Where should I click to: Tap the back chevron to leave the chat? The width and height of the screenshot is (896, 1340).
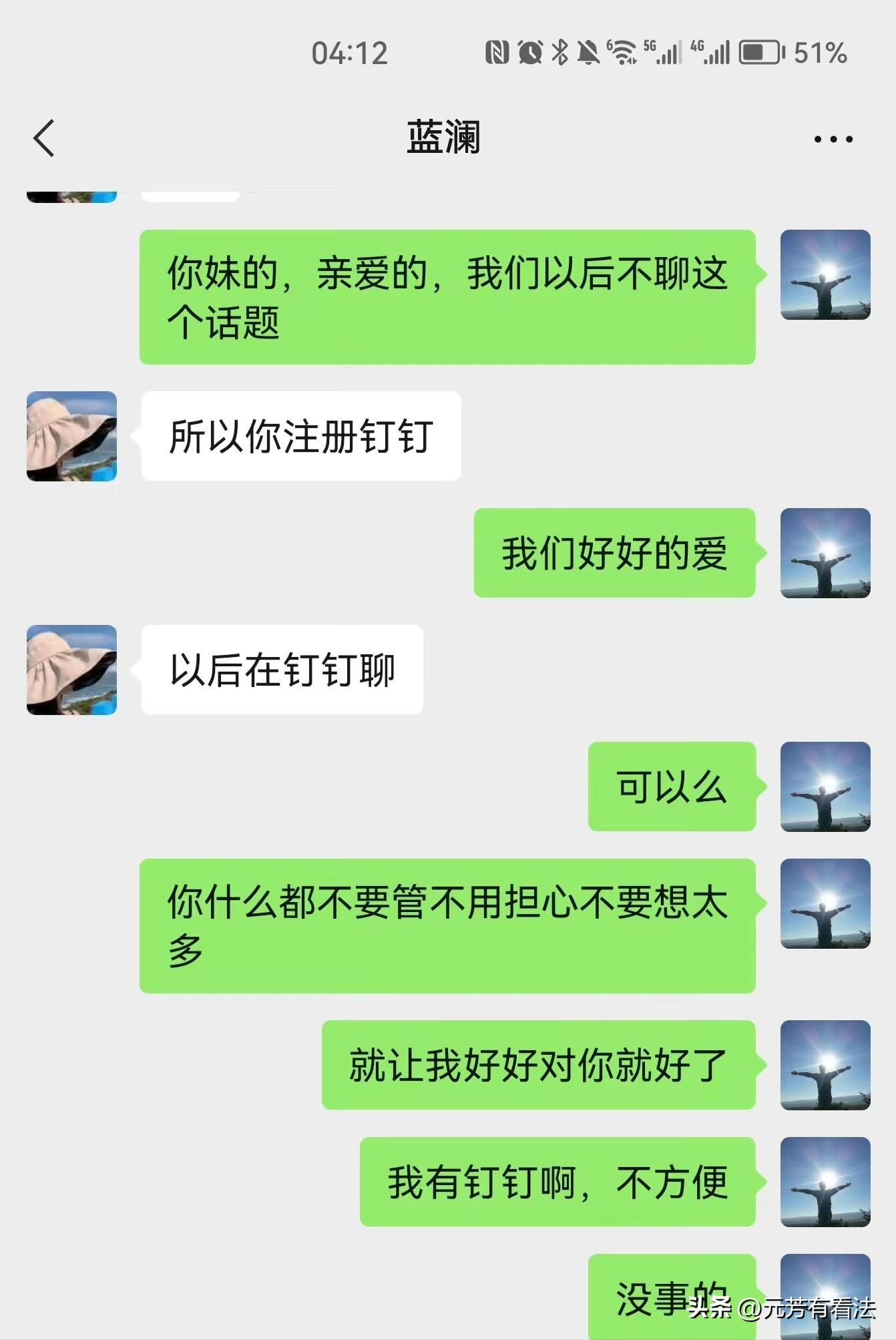tap(44, 138)
